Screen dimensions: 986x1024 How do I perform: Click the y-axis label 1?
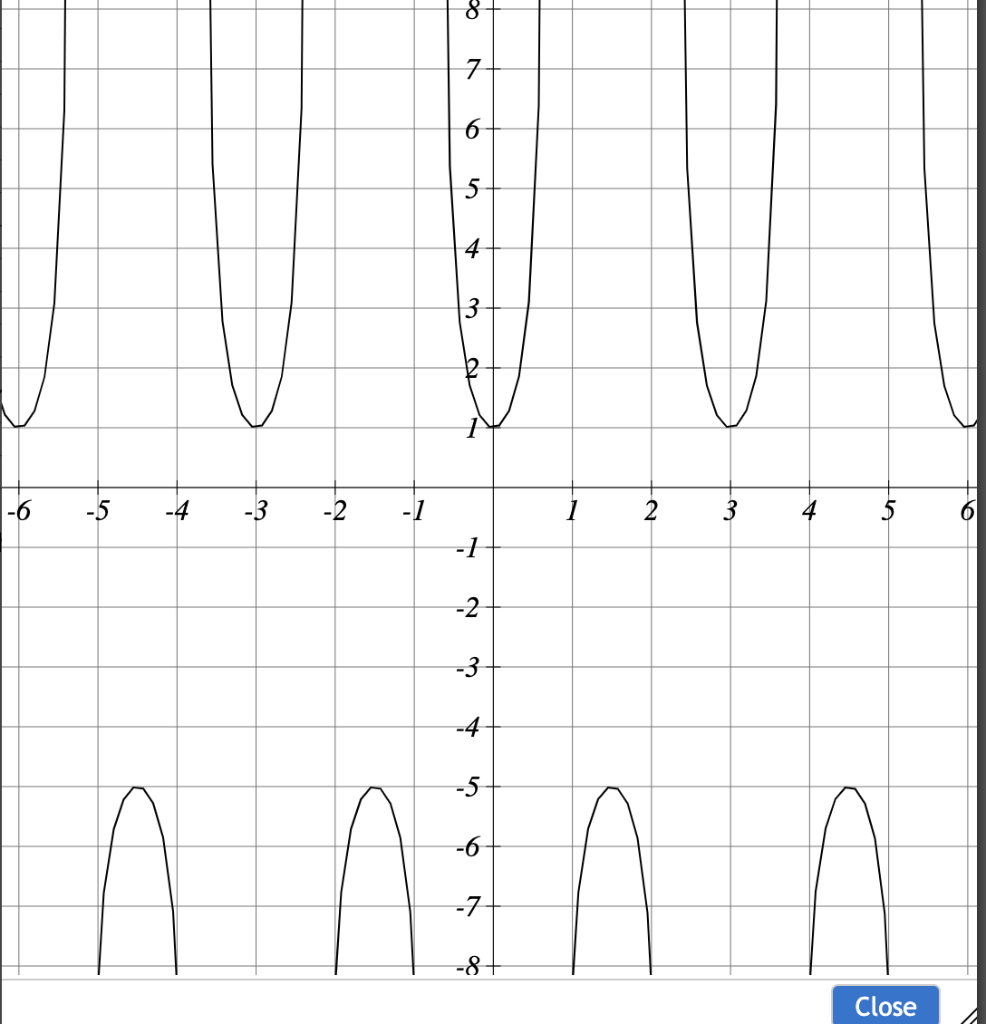[473, 426]
